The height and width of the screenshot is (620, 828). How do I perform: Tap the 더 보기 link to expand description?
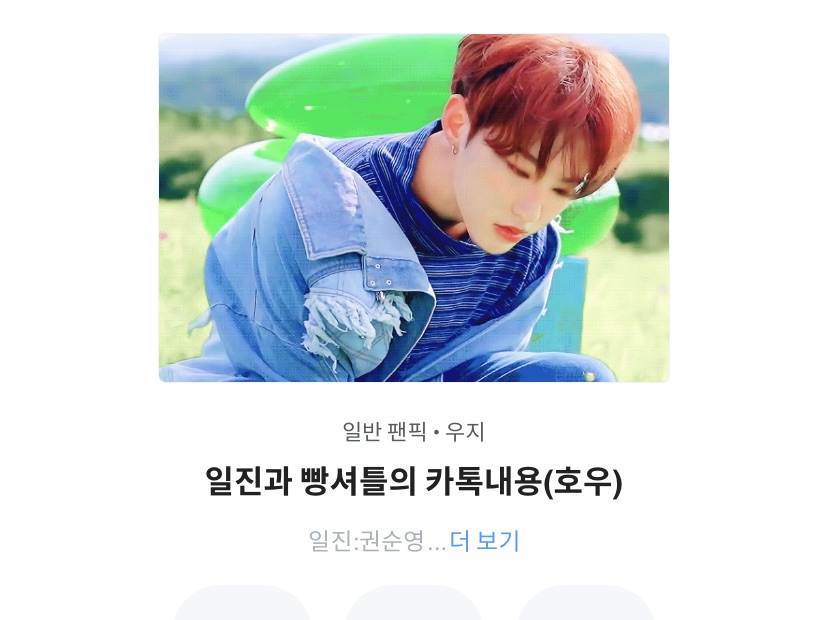[x=484, y=541]
